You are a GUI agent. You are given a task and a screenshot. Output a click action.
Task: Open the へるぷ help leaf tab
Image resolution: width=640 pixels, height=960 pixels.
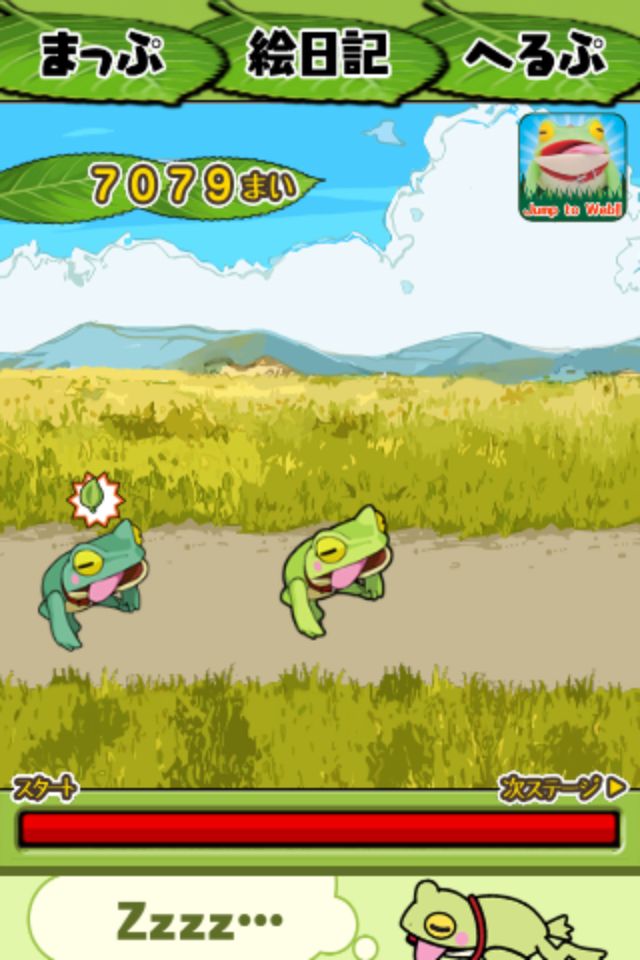[535, 55]
